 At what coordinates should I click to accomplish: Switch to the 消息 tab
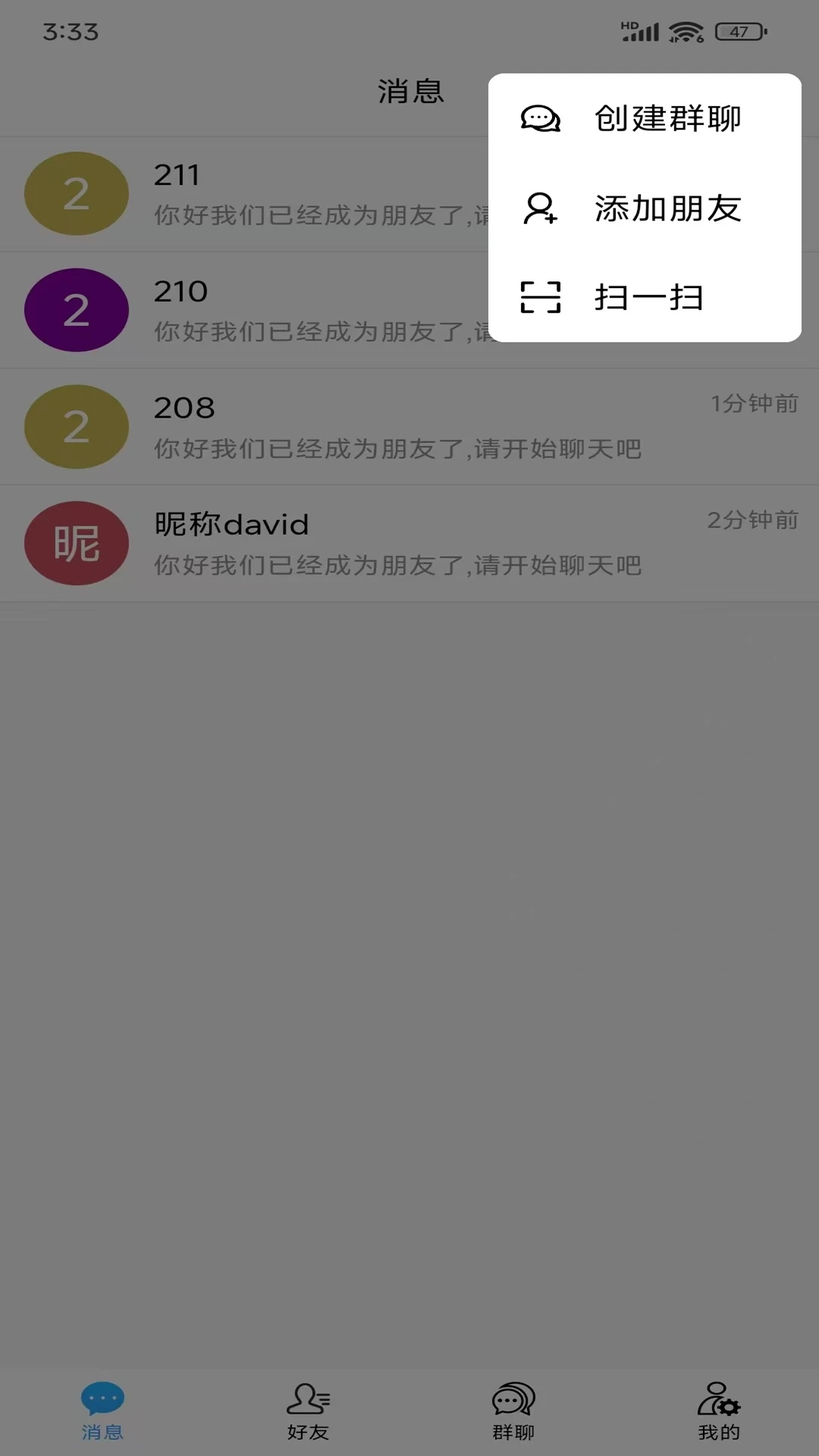102,1410
